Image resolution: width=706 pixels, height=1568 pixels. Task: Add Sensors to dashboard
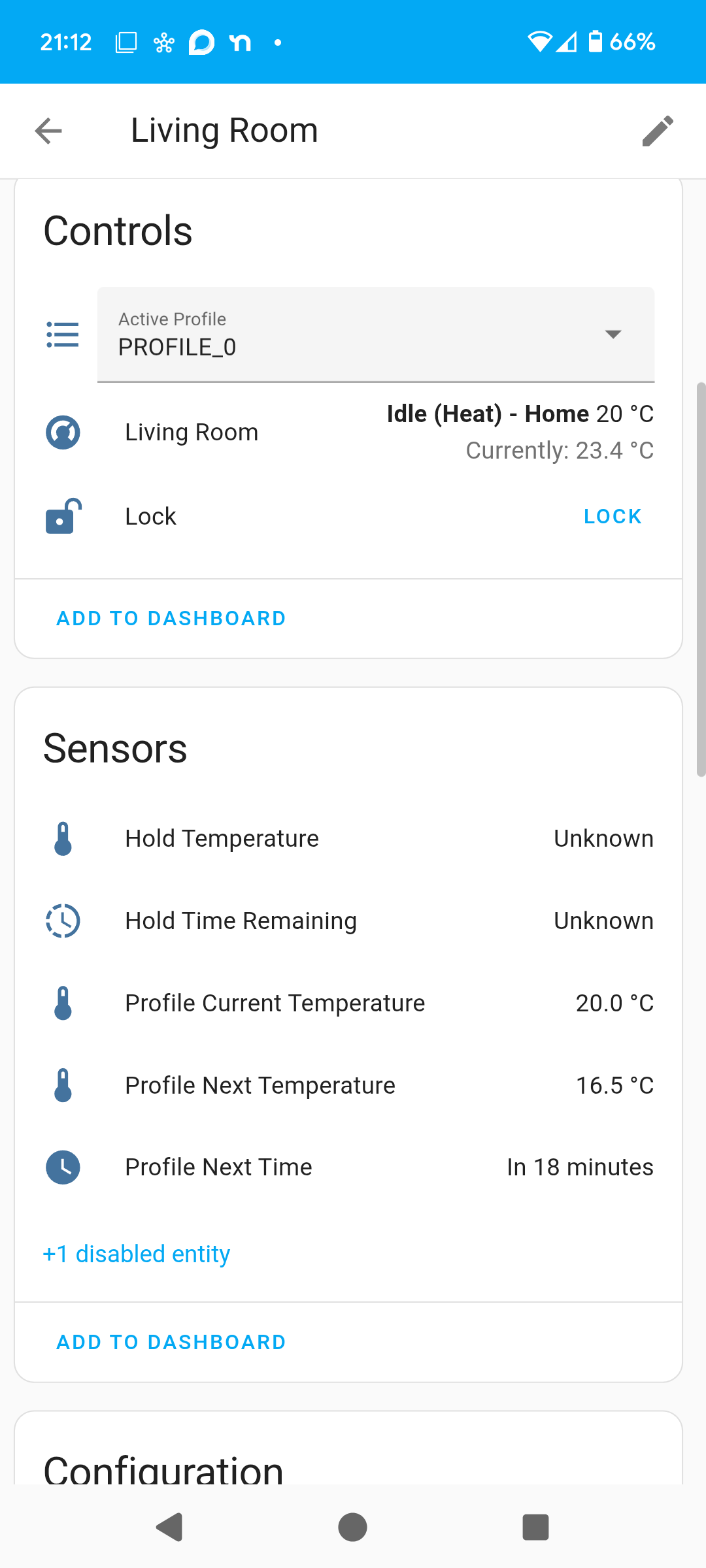tap(171, 1343)
